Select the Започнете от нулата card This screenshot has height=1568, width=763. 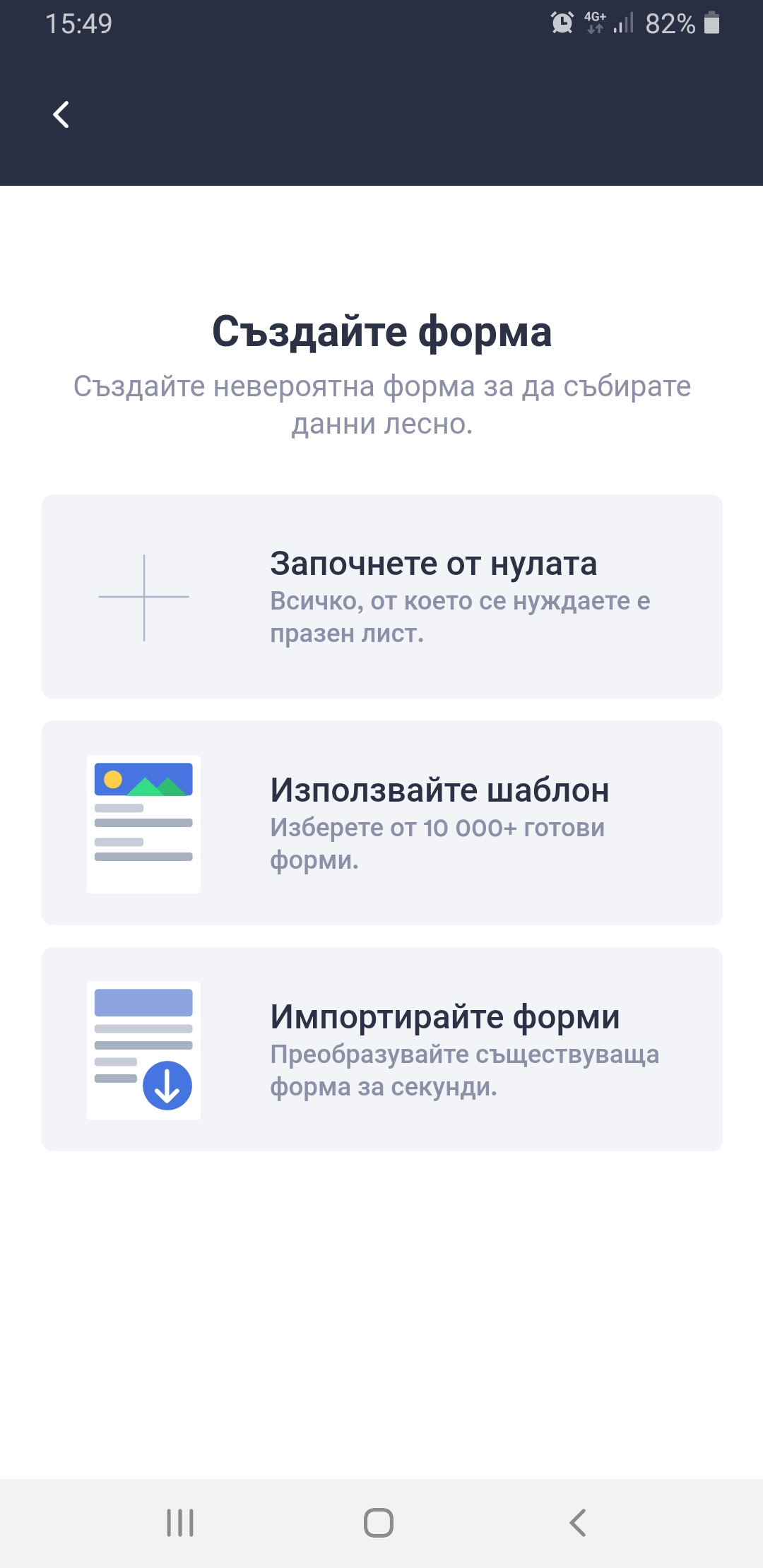click(x=381, y=597)
